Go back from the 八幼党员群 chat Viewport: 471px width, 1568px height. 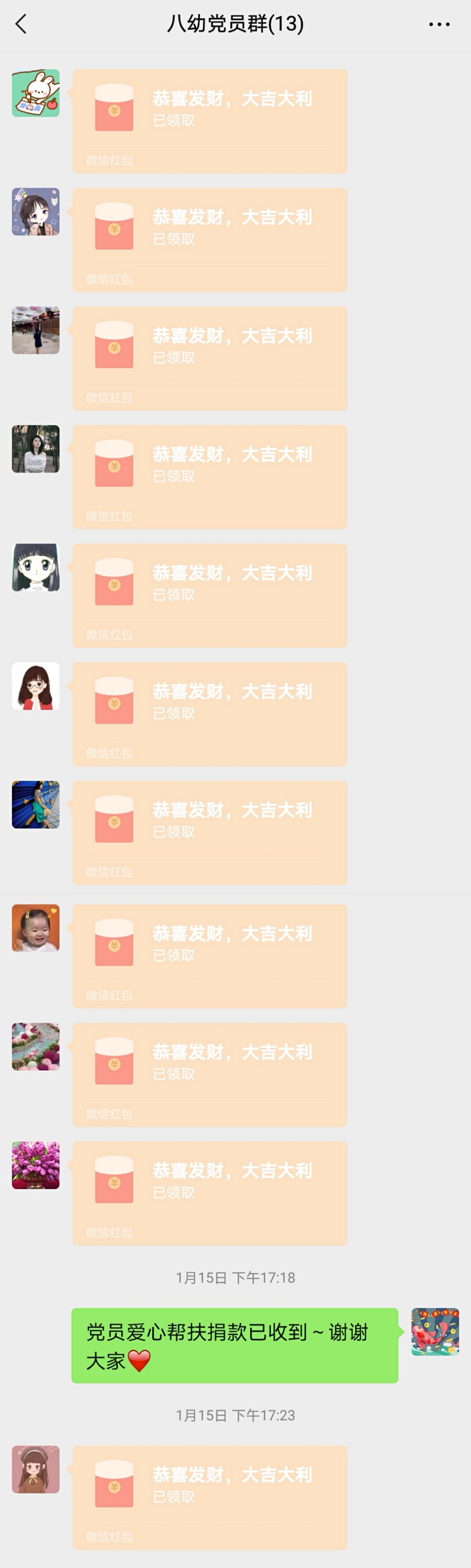click(21, 24)
